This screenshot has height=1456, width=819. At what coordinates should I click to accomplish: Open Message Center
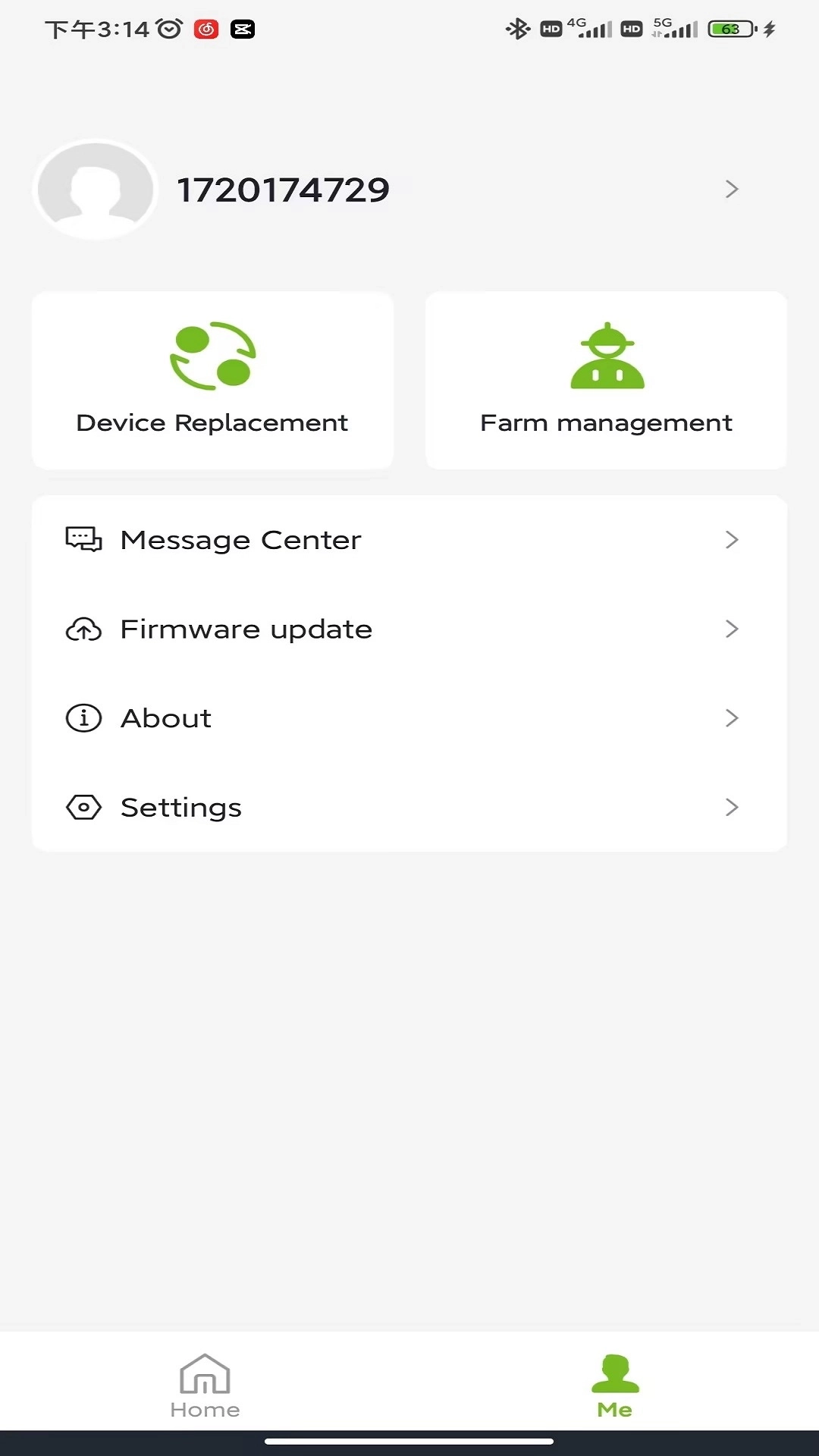409,540
